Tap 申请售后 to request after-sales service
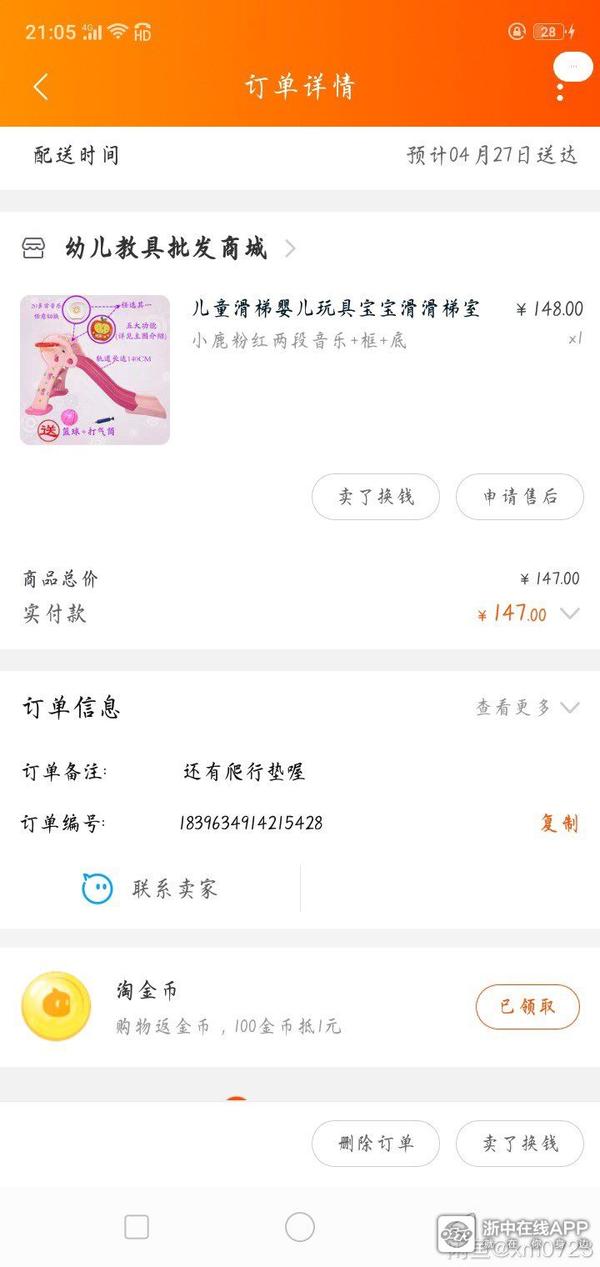The image size is (600, 1267). click(519, 497)
